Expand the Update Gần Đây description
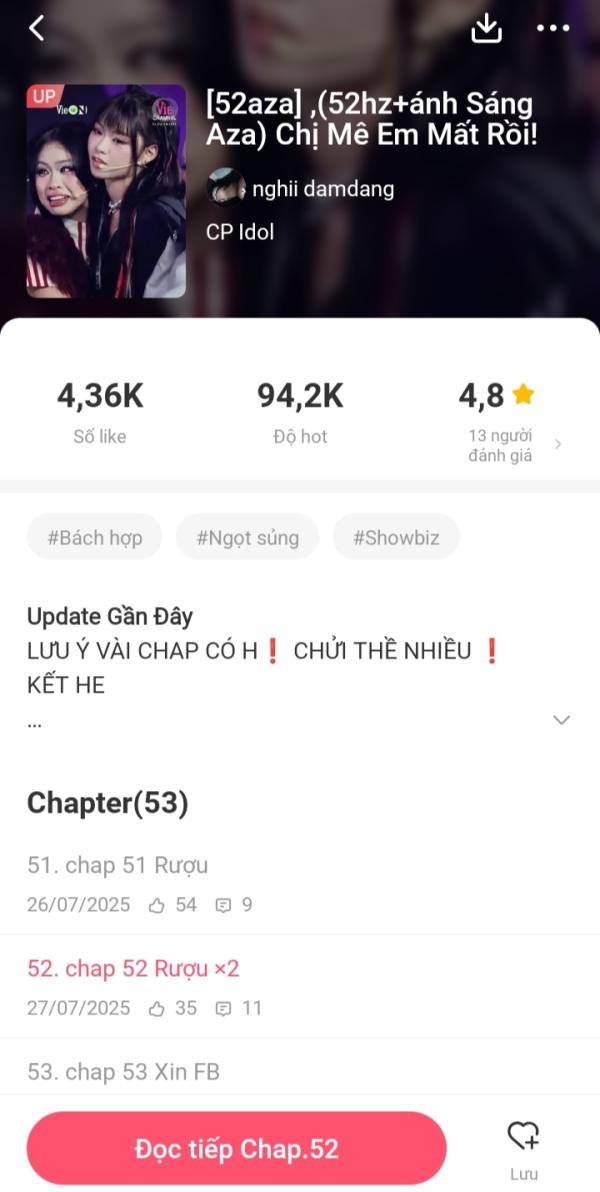 (562, 720)
